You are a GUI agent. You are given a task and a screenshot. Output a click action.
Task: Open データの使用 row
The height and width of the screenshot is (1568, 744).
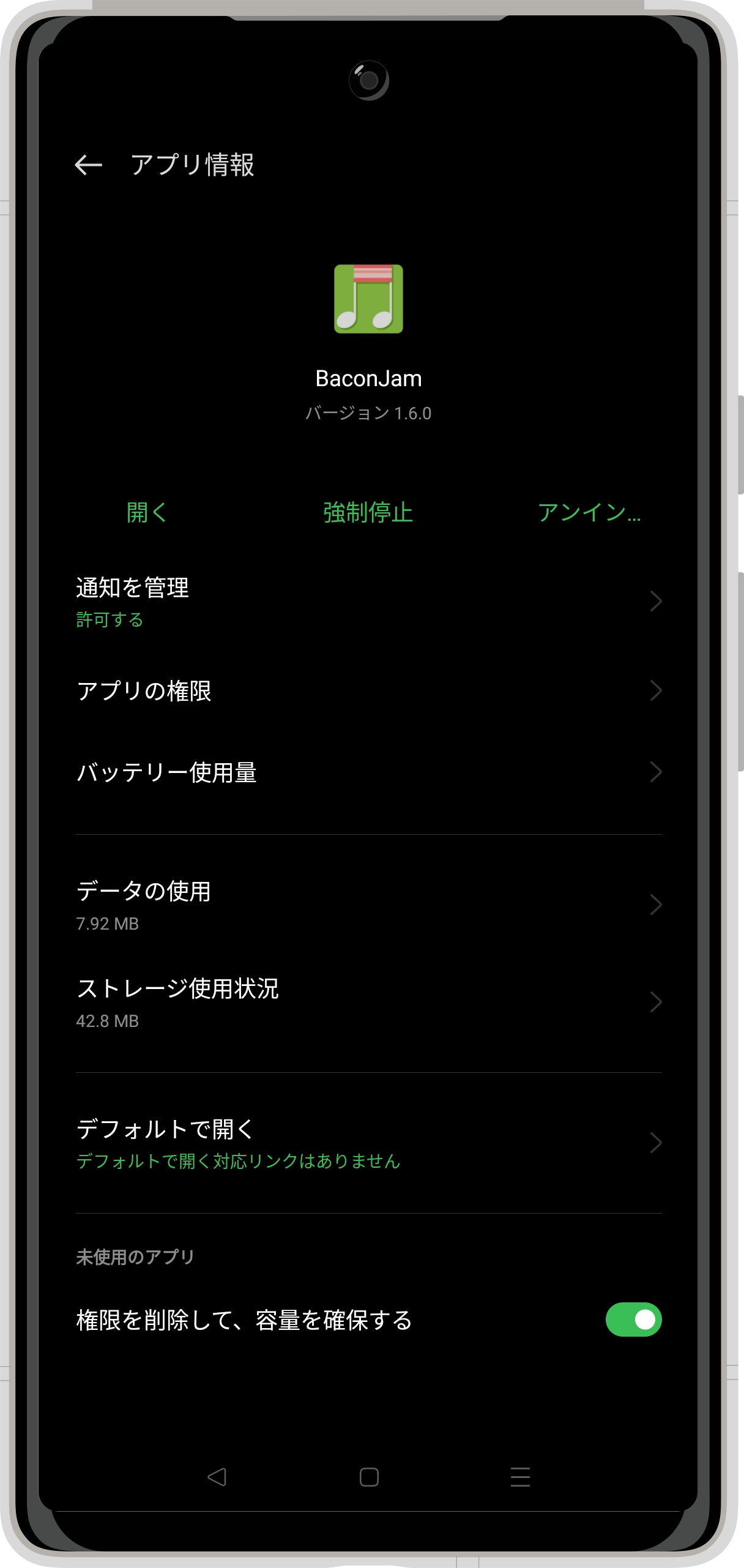368,905
